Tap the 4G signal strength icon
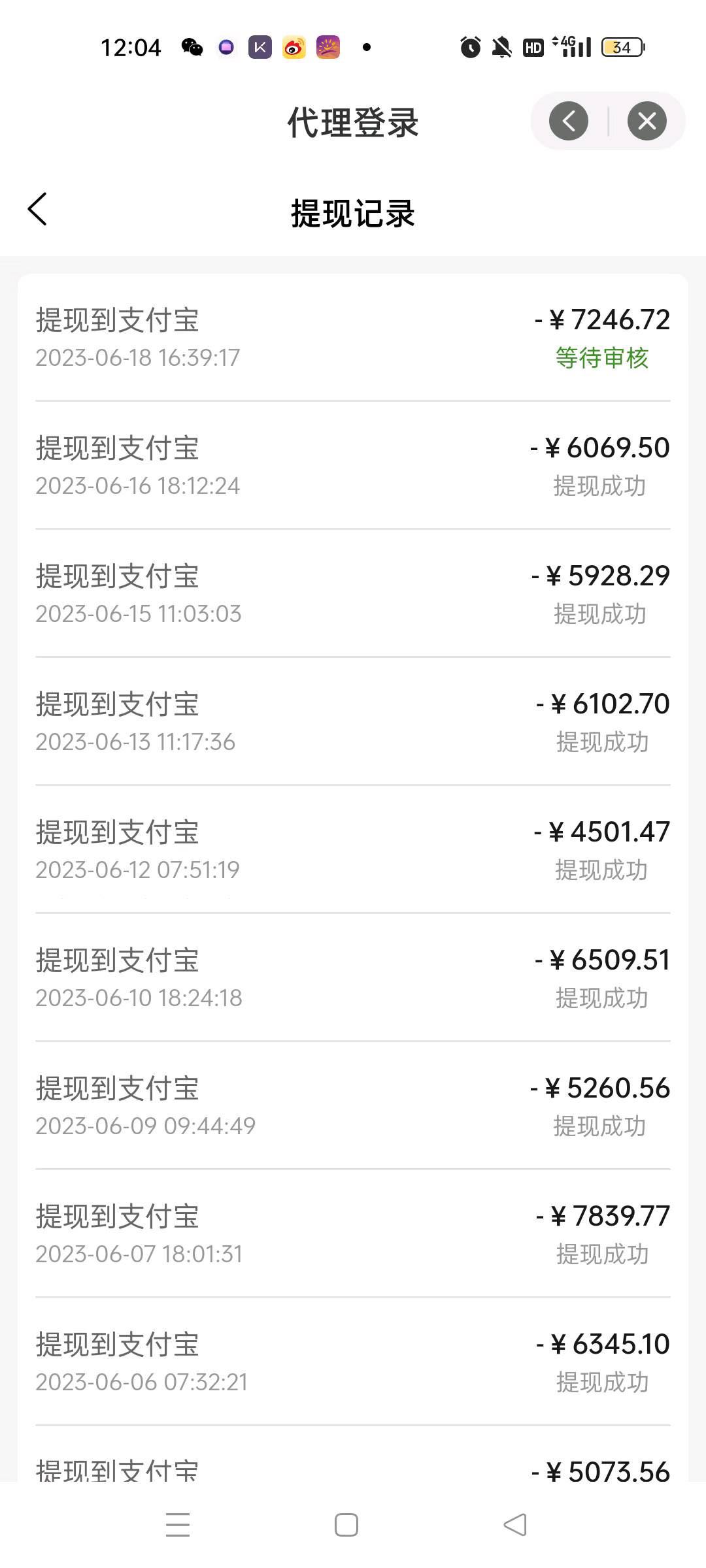 tap(572, 48)
